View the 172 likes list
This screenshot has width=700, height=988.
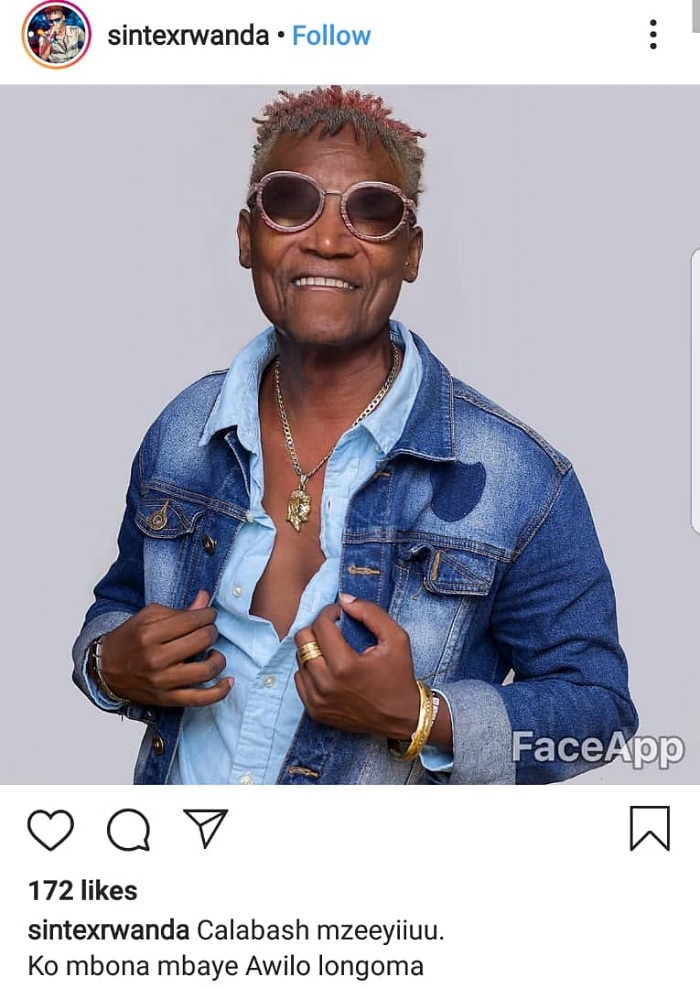[82, 889]
